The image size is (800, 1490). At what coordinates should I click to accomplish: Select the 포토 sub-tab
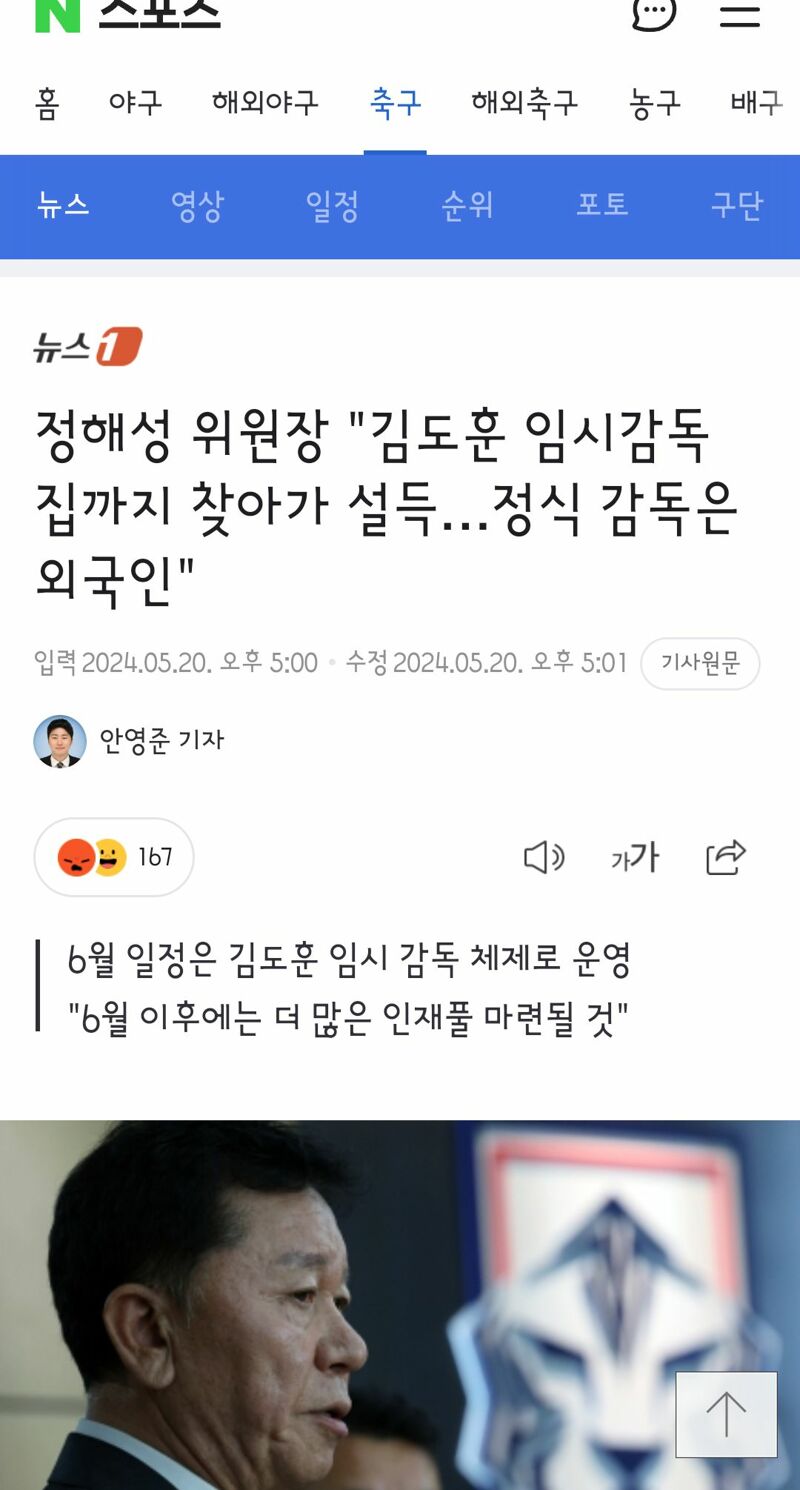[602, 206]
